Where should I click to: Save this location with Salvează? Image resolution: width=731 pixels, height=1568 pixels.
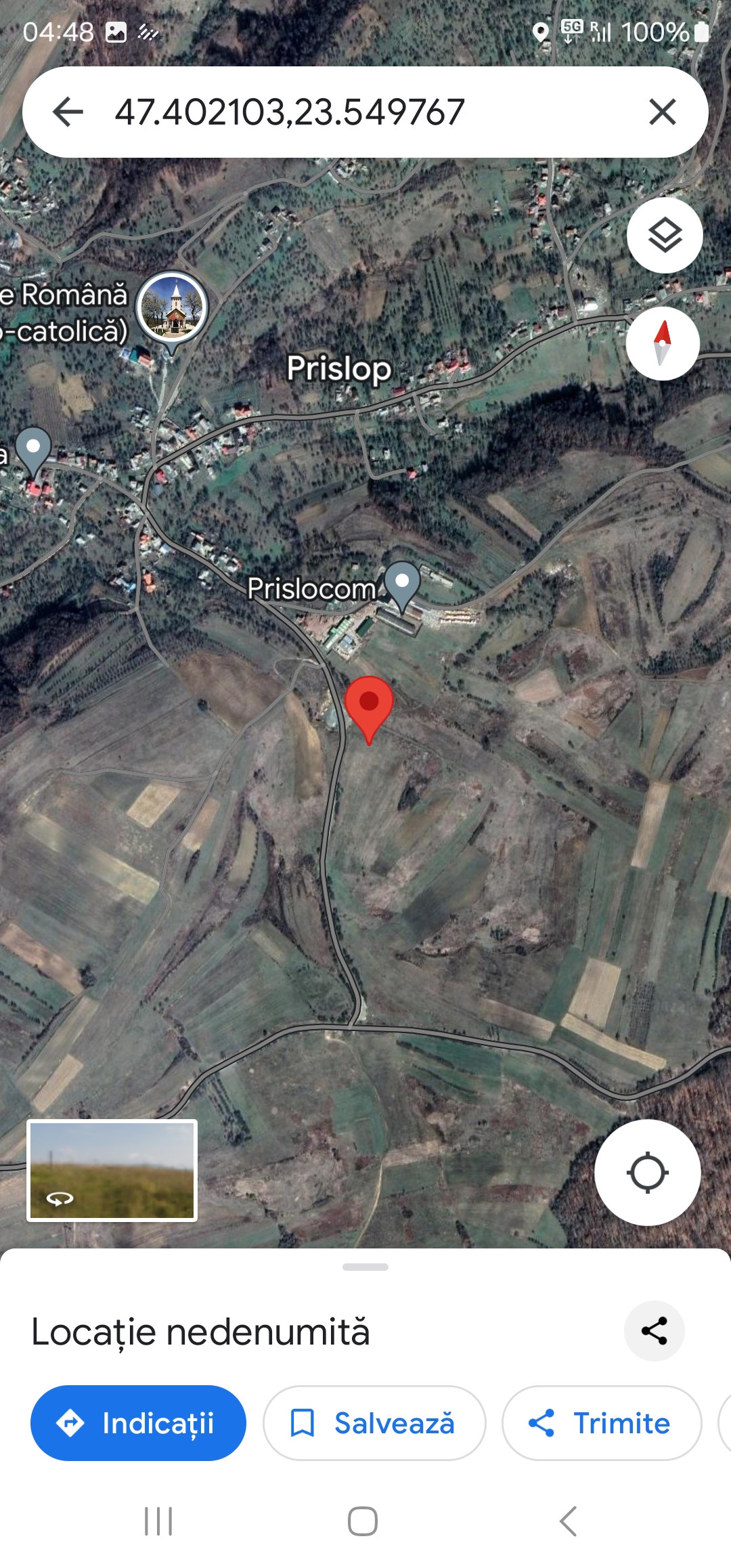coord(374,1423)
